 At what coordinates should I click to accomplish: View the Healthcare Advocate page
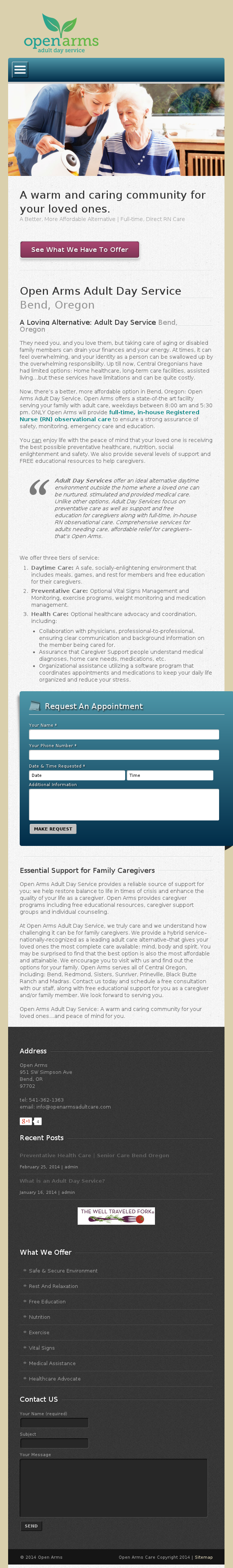[54, 1379]
